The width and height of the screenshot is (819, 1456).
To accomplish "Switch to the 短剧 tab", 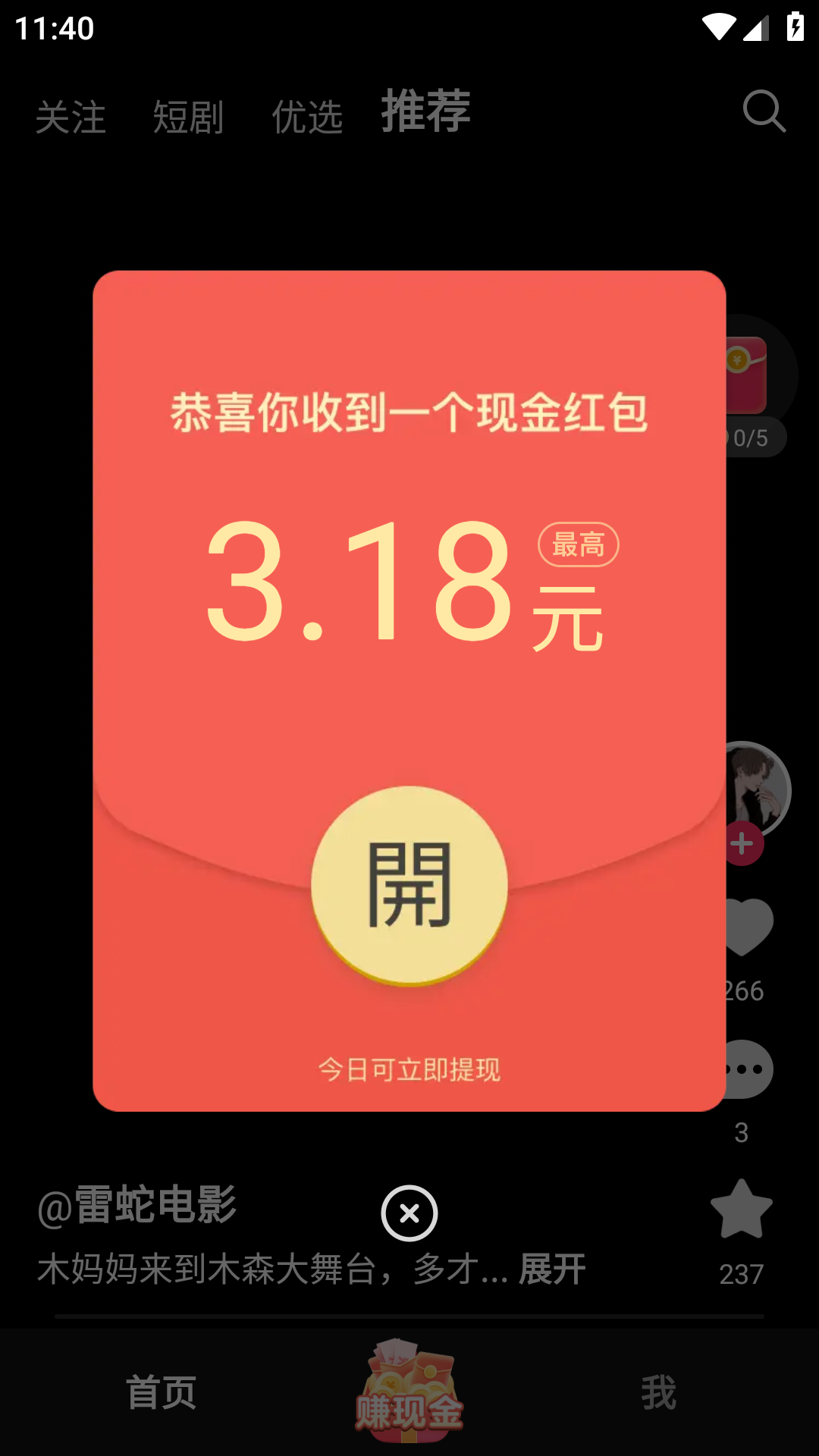I will click(x=188, y=118).
